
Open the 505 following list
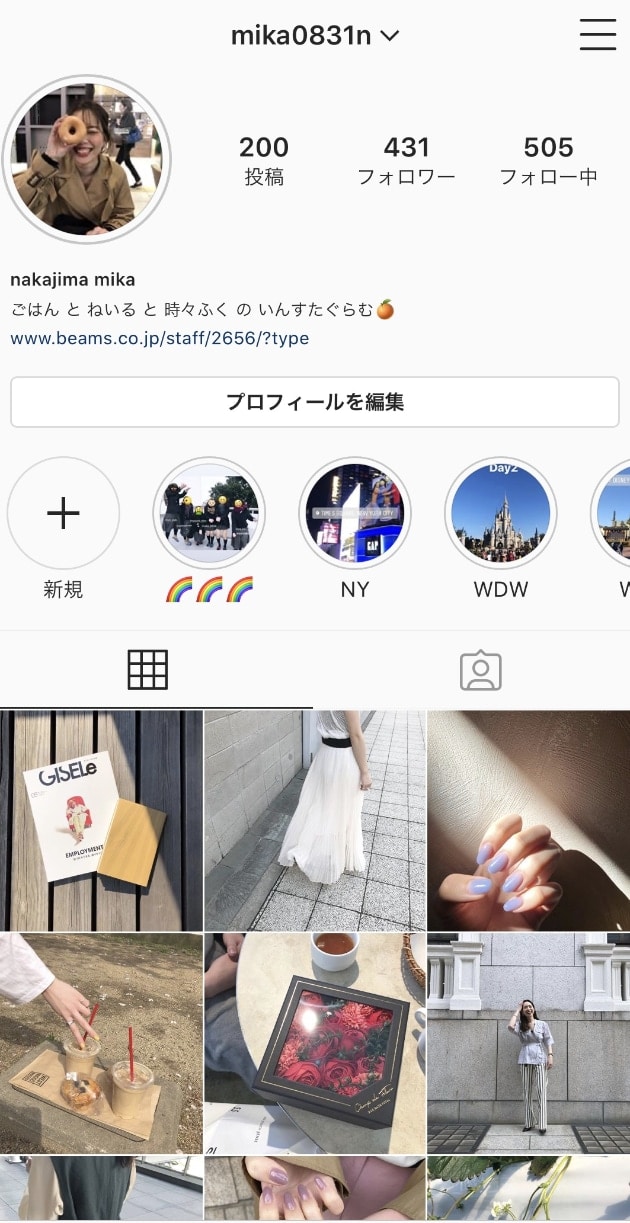click(x=548, y=161)
